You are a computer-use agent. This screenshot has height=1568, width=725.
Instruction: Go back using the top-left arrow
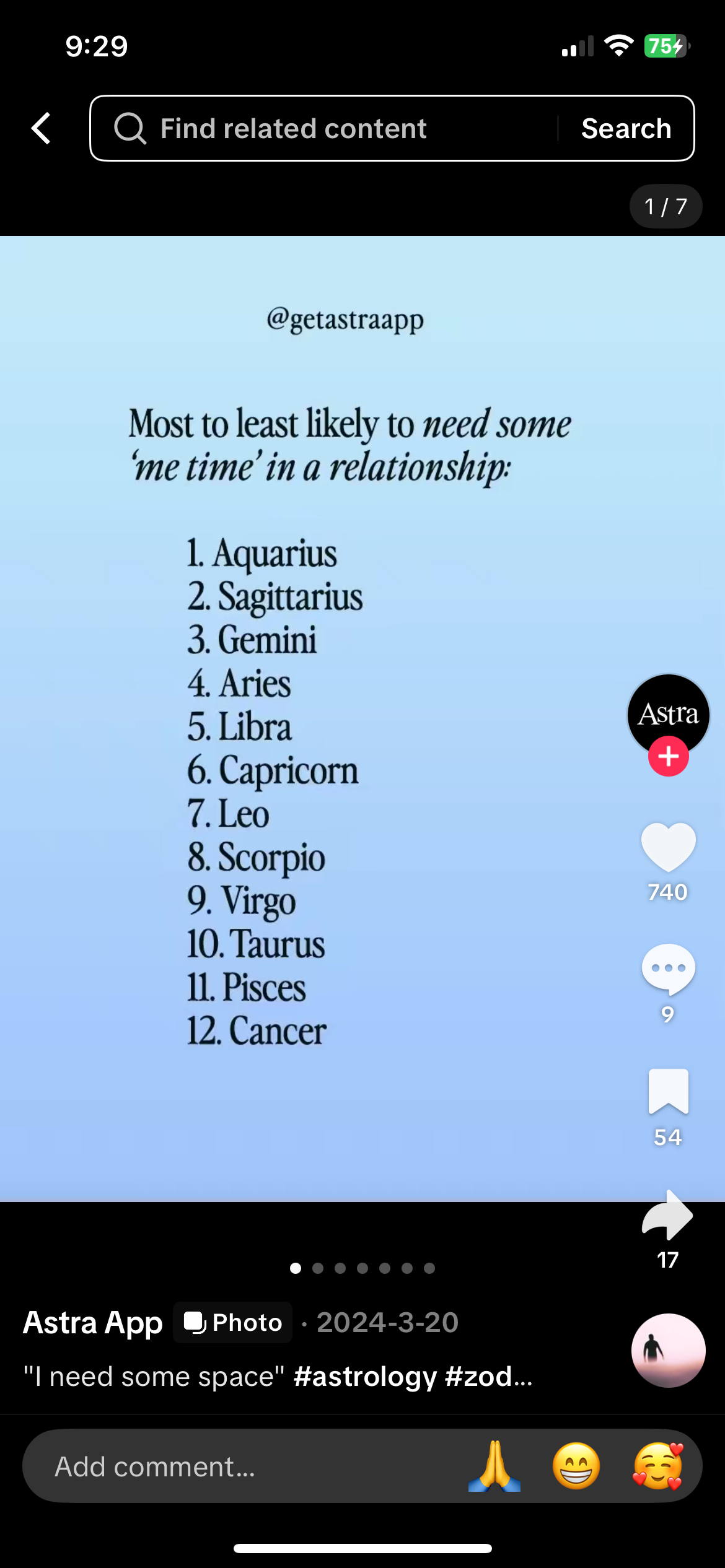pyautogui.click(x=41, y=128)
